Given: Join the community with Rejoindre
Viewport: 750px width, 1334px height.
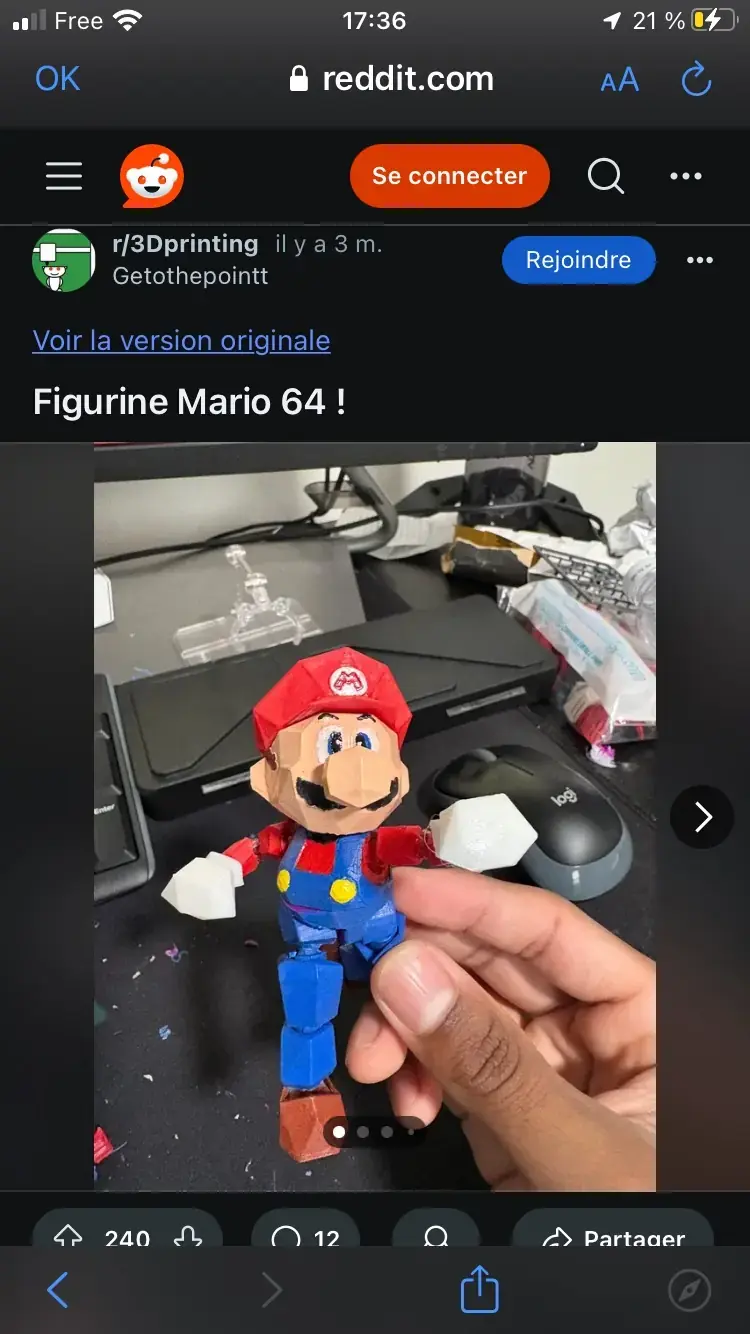Looking at the screenshot, I should (x=578, y=260).
